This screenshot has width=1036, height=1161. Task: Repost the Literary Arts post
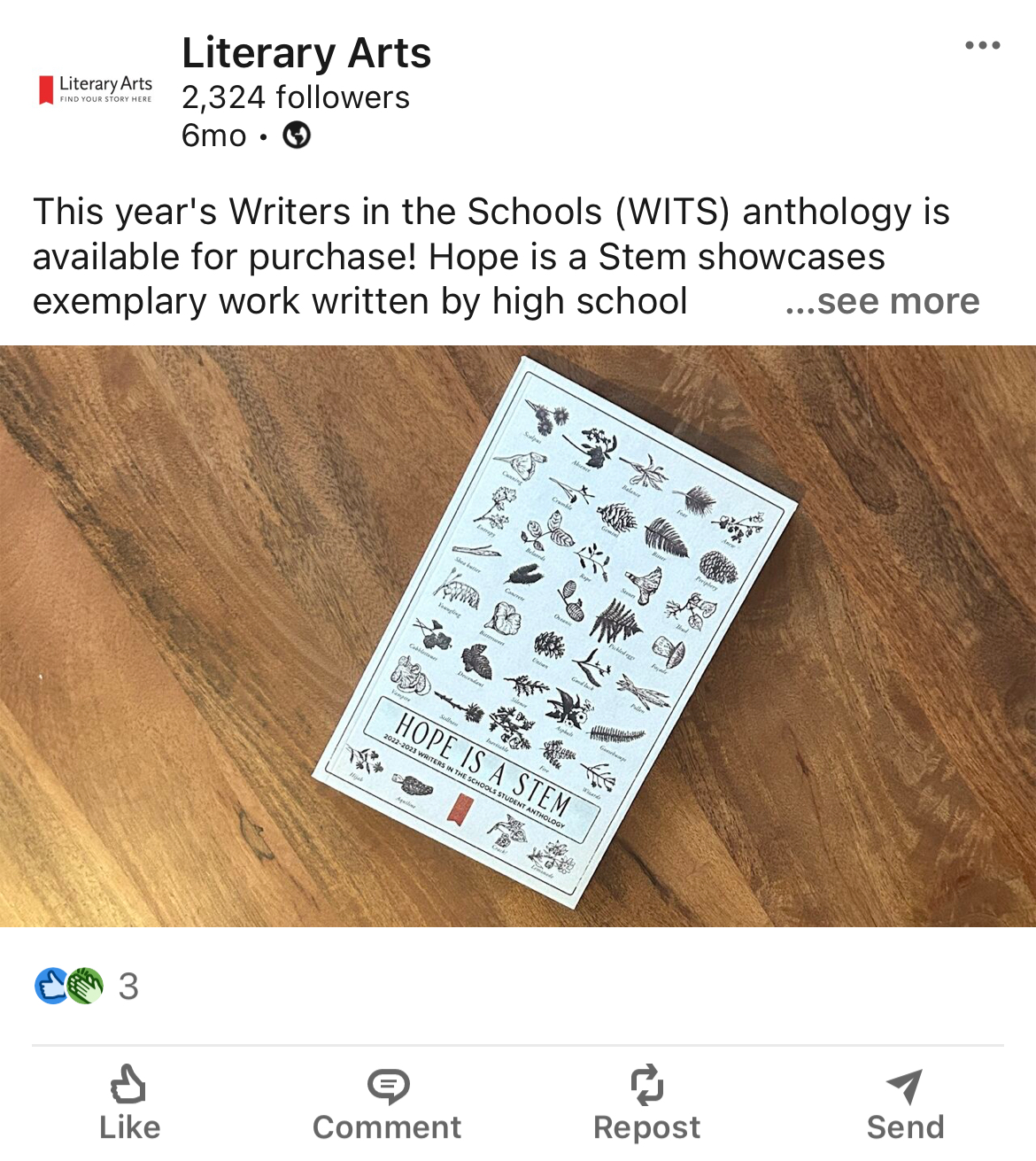coord(646,1103)
